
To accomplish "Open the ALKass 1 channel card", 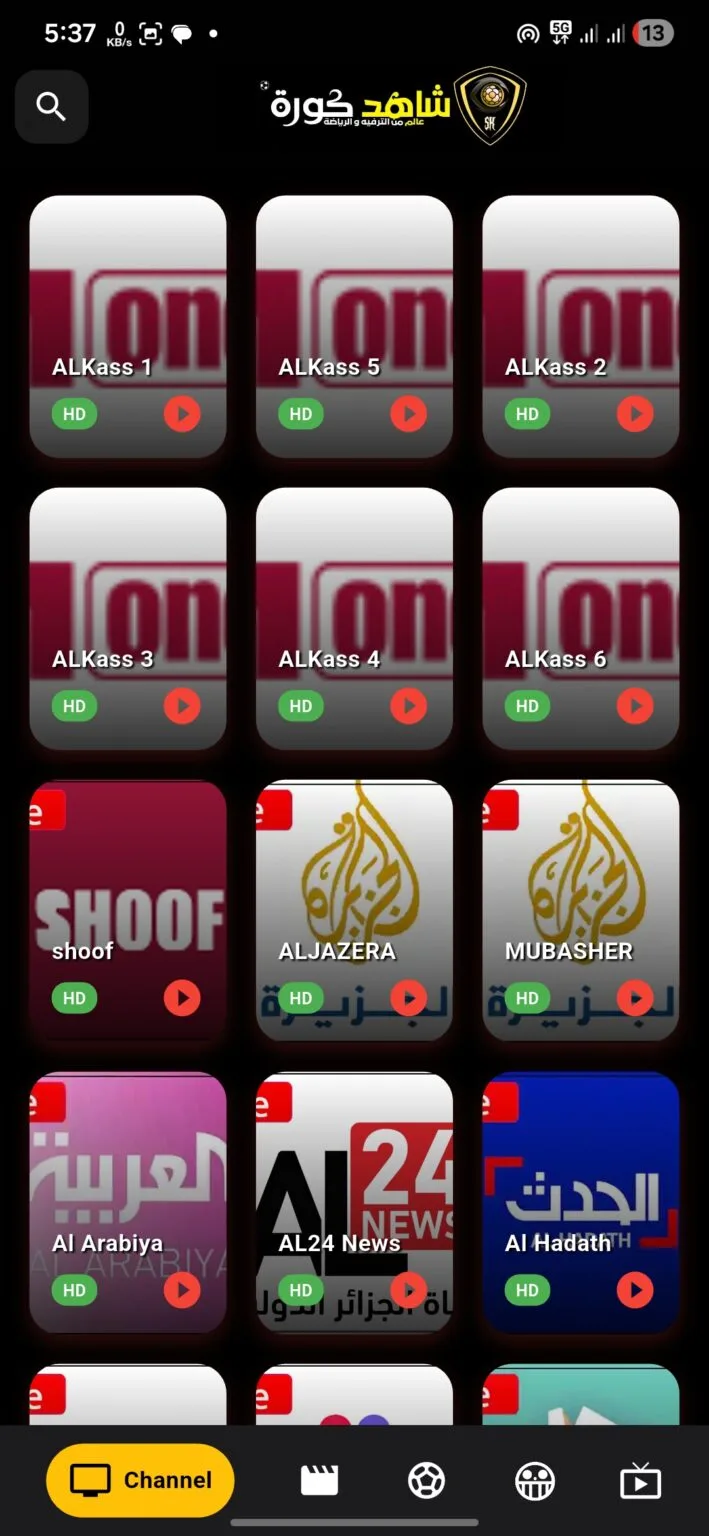I will pos(128,326).
